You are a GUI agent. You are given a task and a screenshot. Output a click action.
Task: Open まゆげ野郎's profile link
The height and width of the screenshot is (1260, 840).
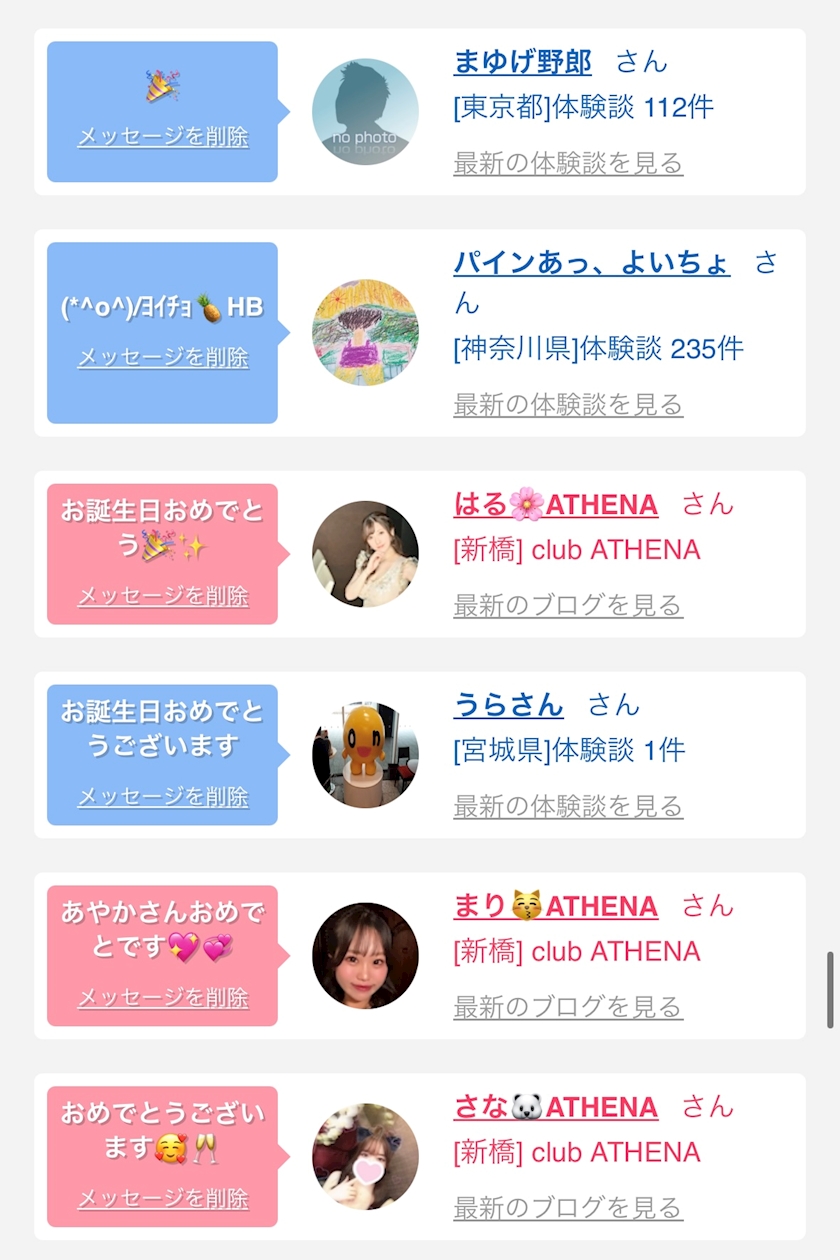point(522,62)
